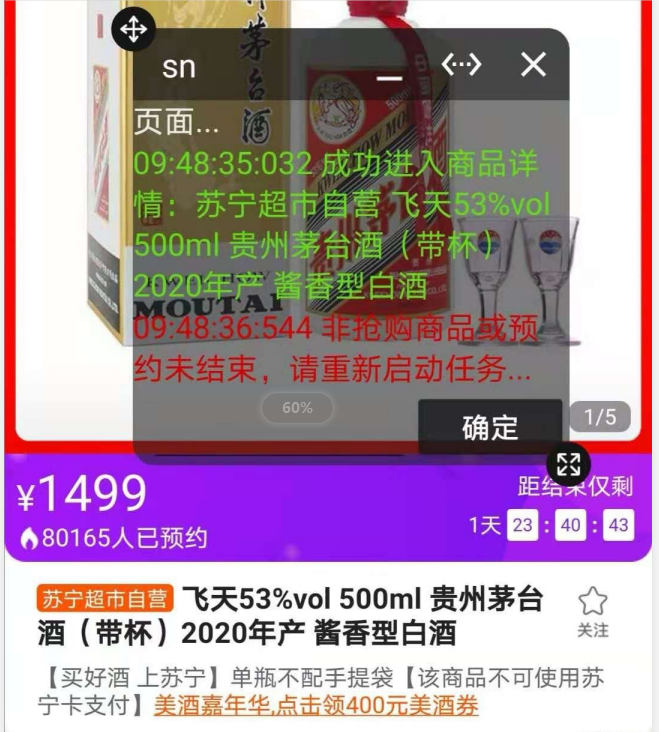Tap the expand/fullscreen corner icon
The height and width of the screenshot is (732, 659).
568,463
